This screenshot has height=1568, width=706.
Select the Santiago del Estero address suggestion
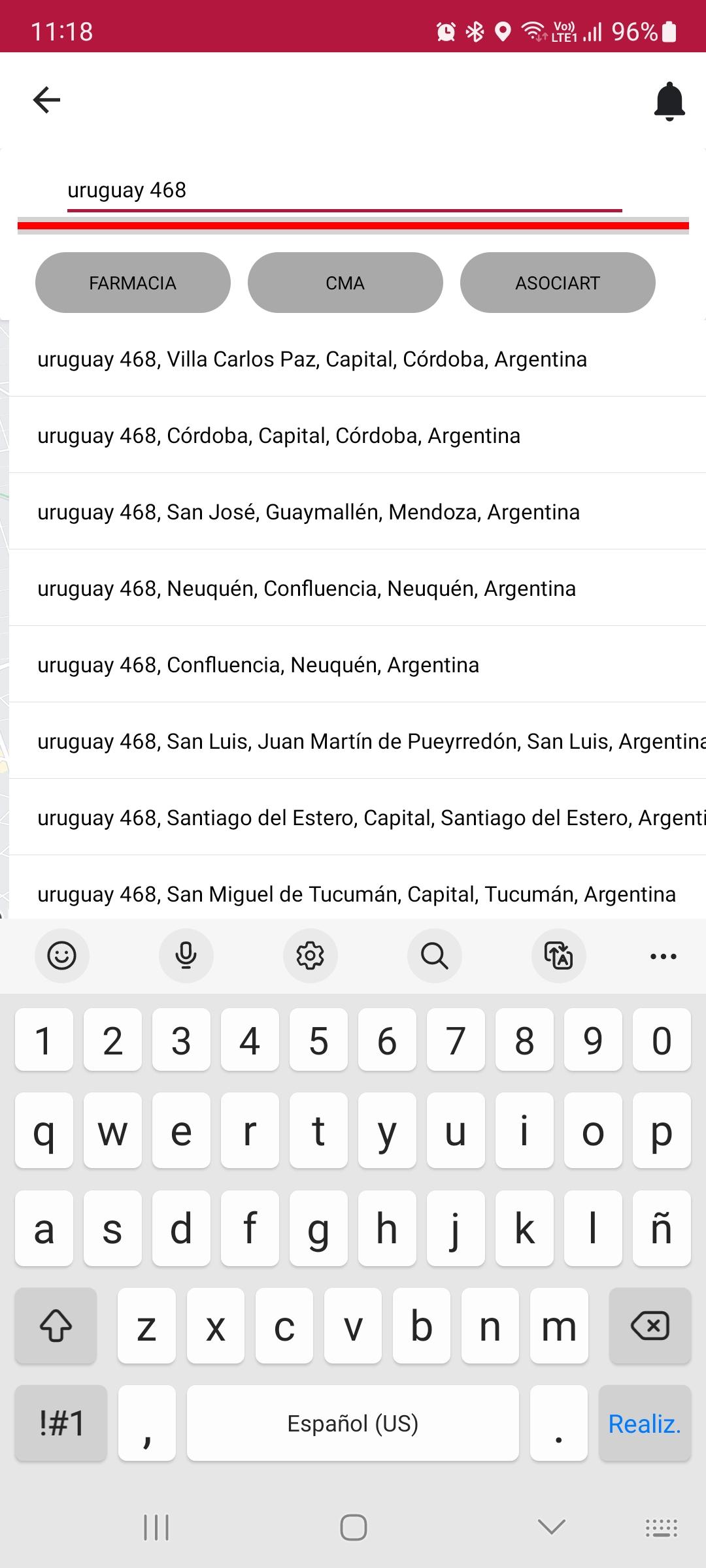[366, 818]
